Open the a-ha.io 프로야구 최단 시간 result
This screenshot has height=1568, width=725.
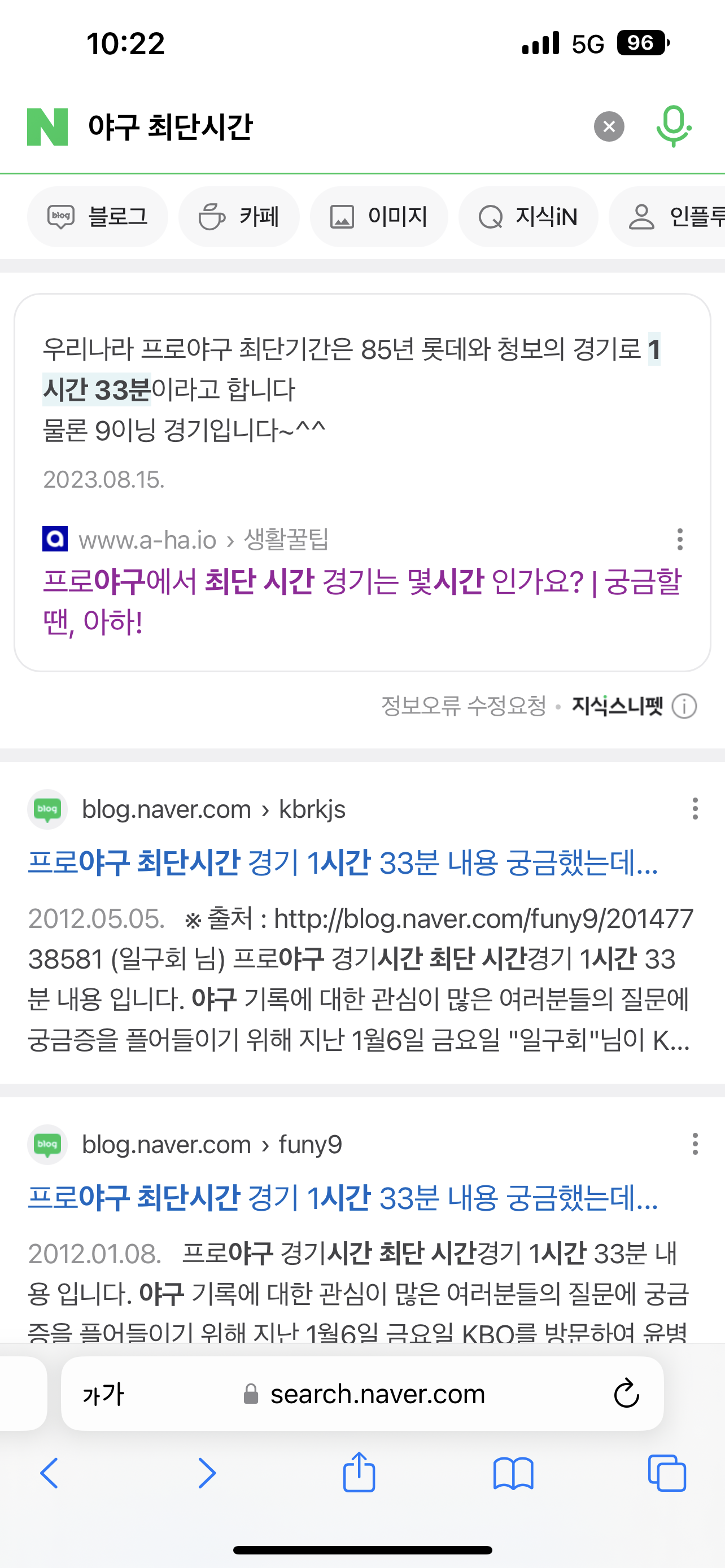[x=362, y=601]
